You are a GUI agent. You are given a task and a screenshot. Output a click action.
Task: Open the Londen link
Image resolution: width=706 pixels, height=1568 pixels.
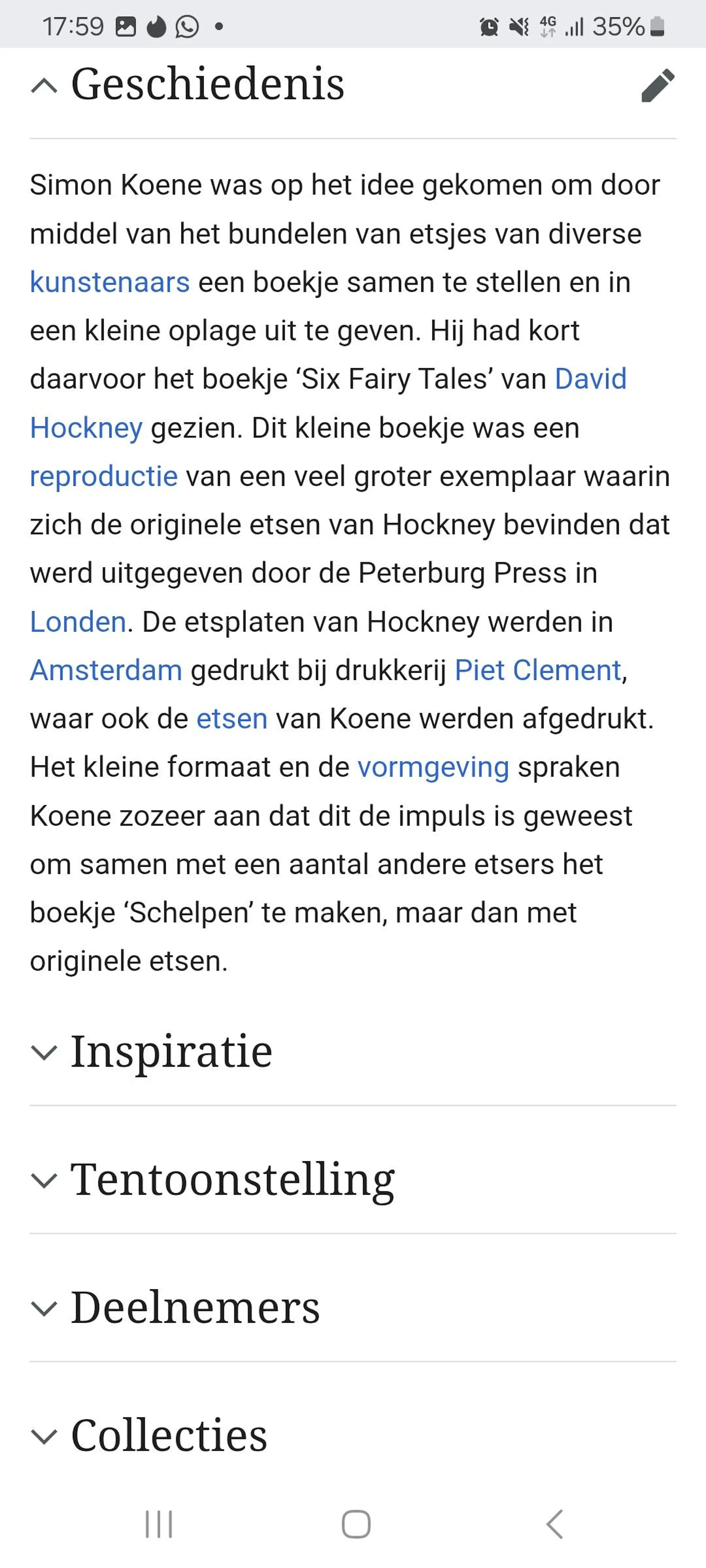coord(78,622)
